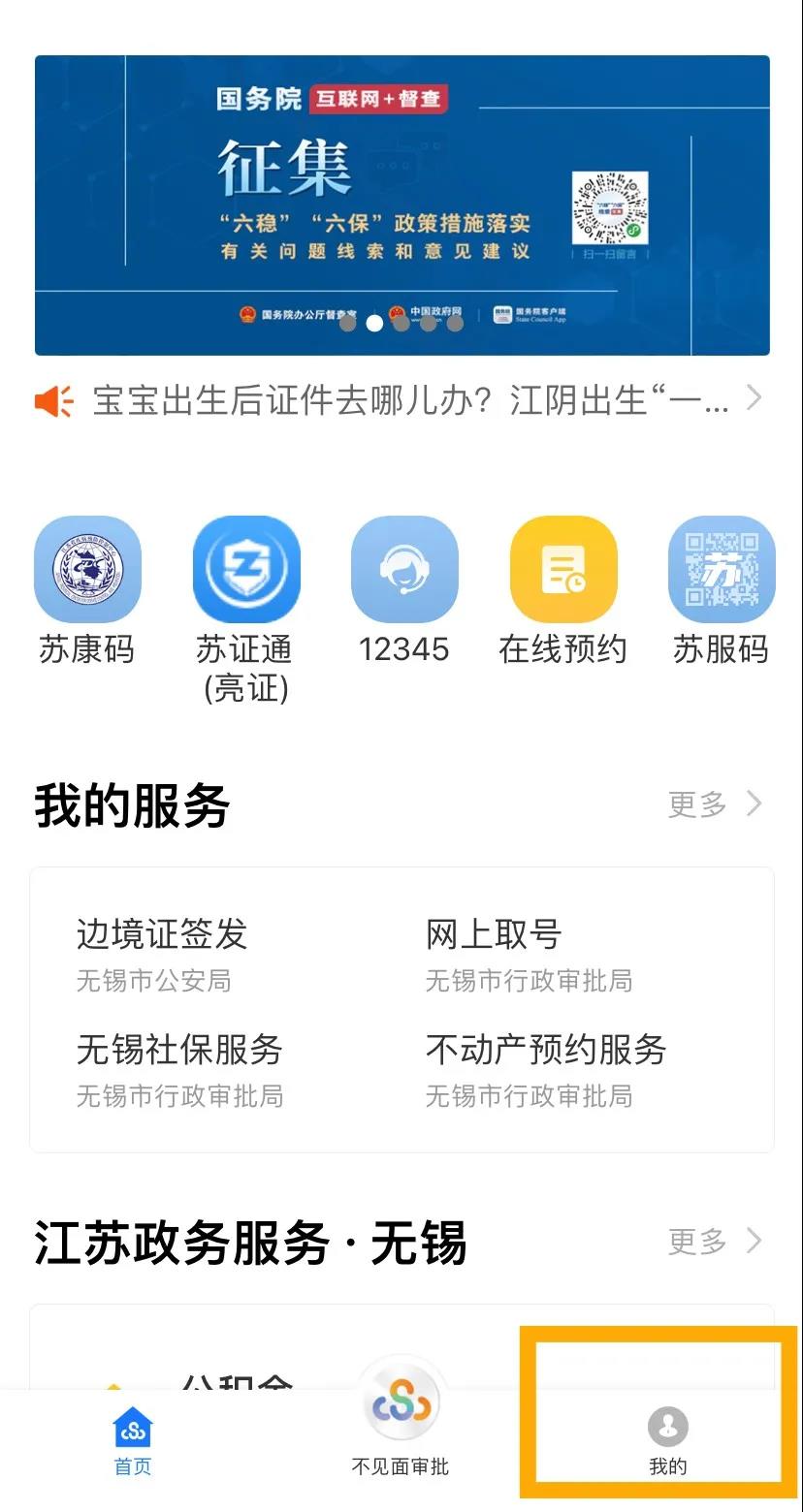
Task: Open the 在线预约 online booking icon
Action: (x=562, y=570)
